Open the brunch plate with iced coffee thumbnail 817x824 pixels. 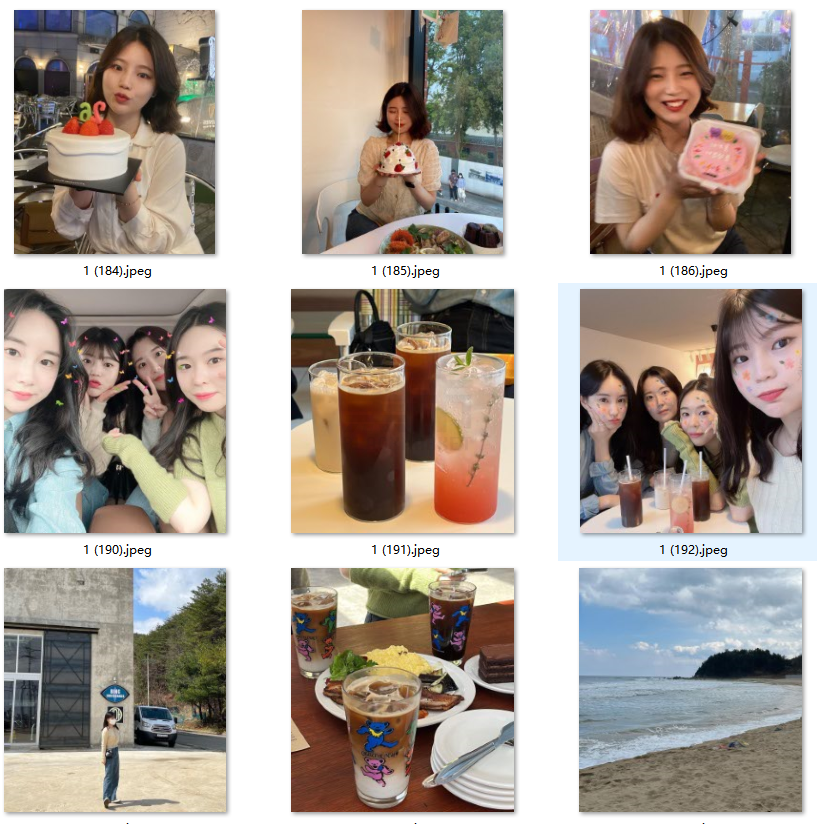pos(403,690)
